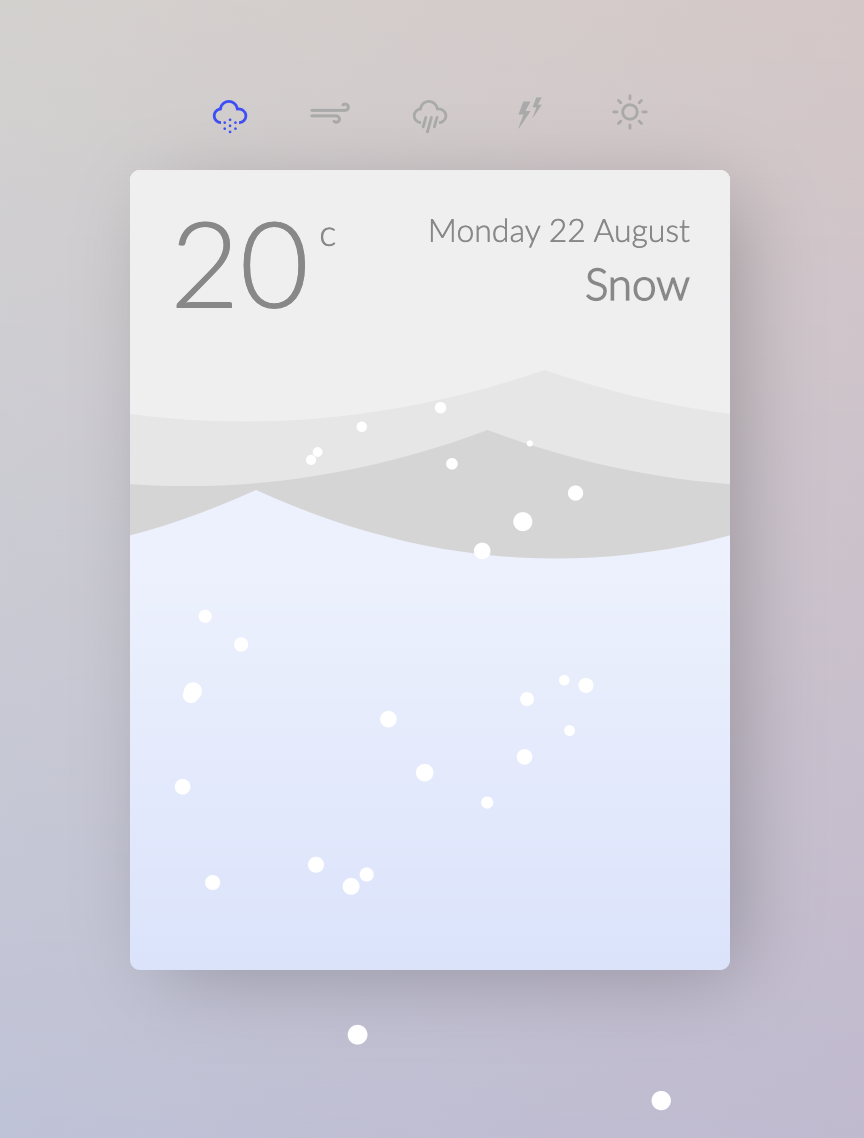Switch to the rain weather icon

pos(430,116)
